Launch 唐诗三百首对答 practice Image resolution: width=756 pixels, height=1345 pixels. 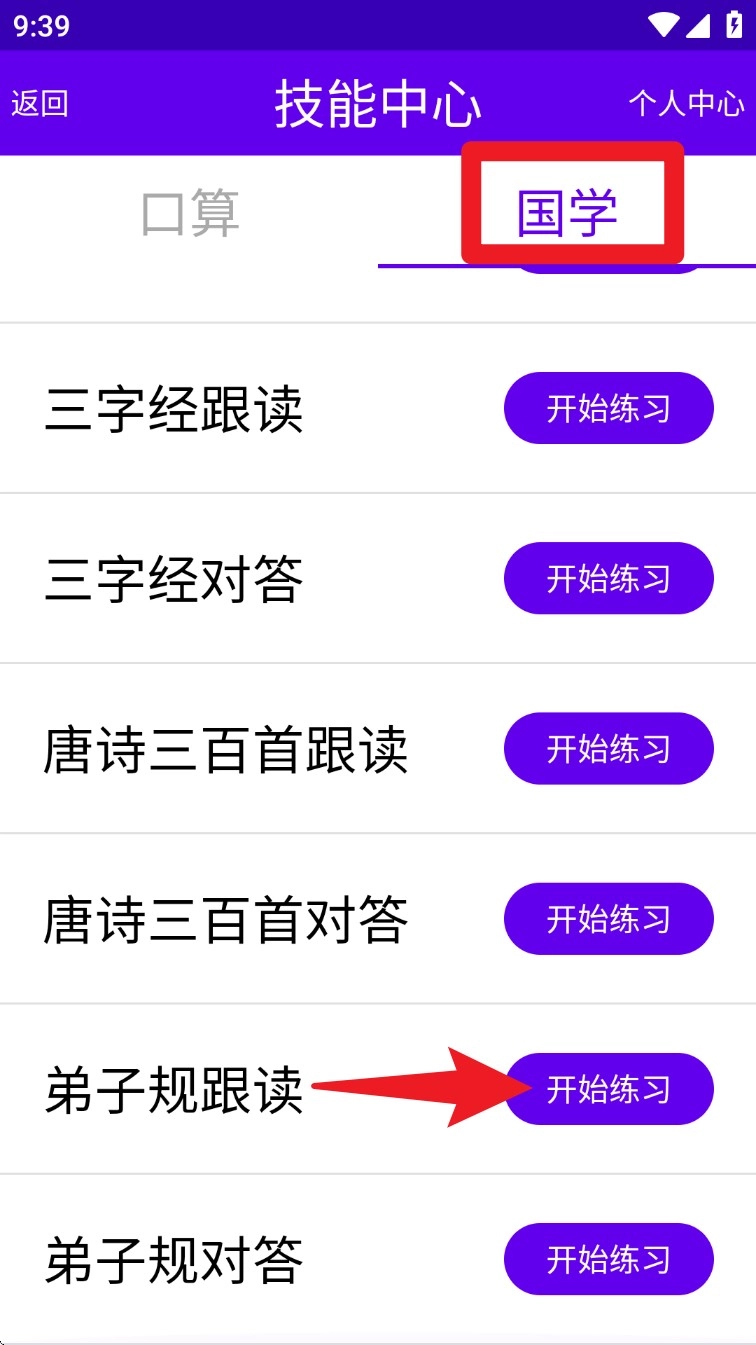pyautogui.click(x=608, y=918)
